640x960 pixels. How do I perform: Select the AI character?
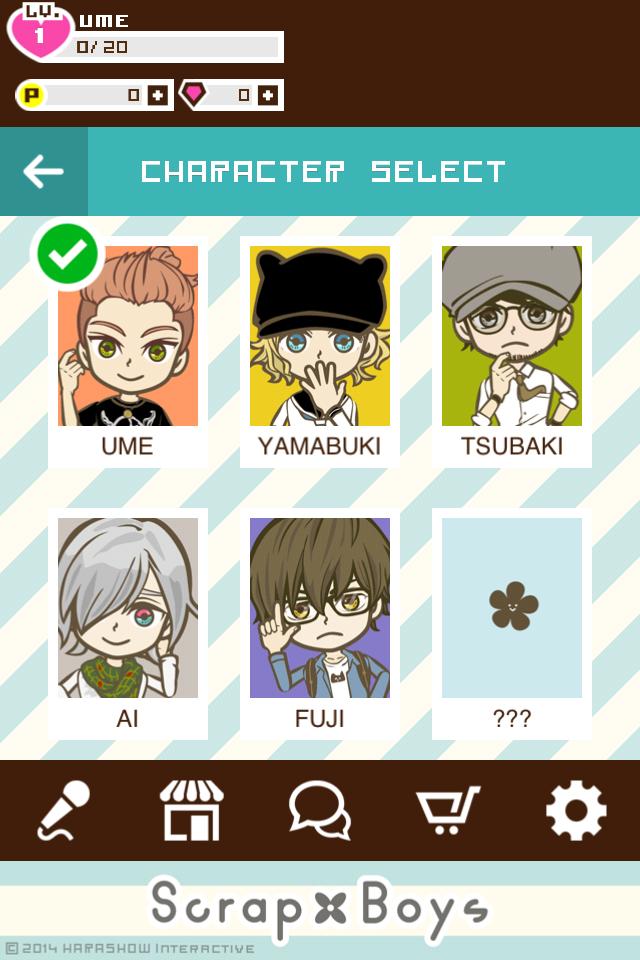click(128, 622)
